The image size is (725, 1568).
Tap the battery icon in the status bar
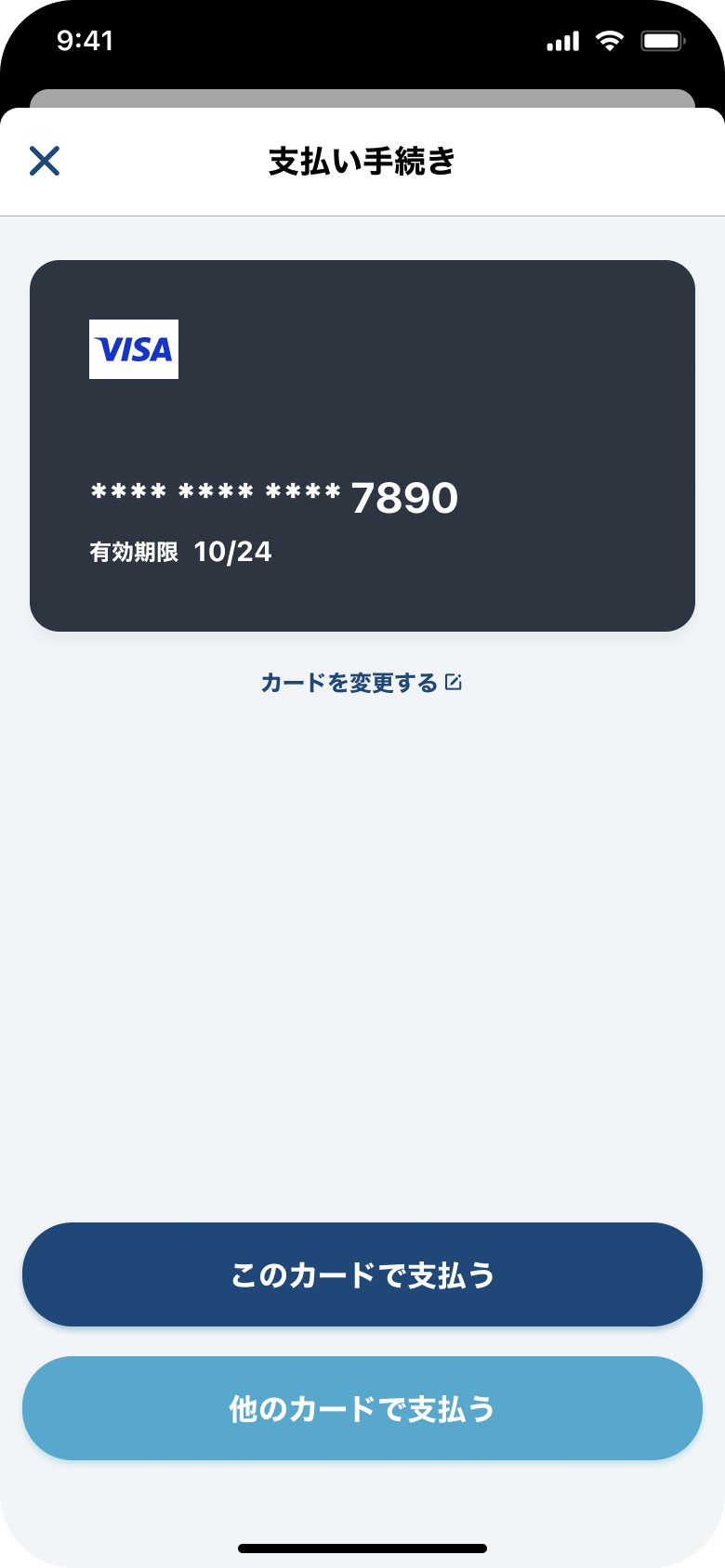[662, 41]
